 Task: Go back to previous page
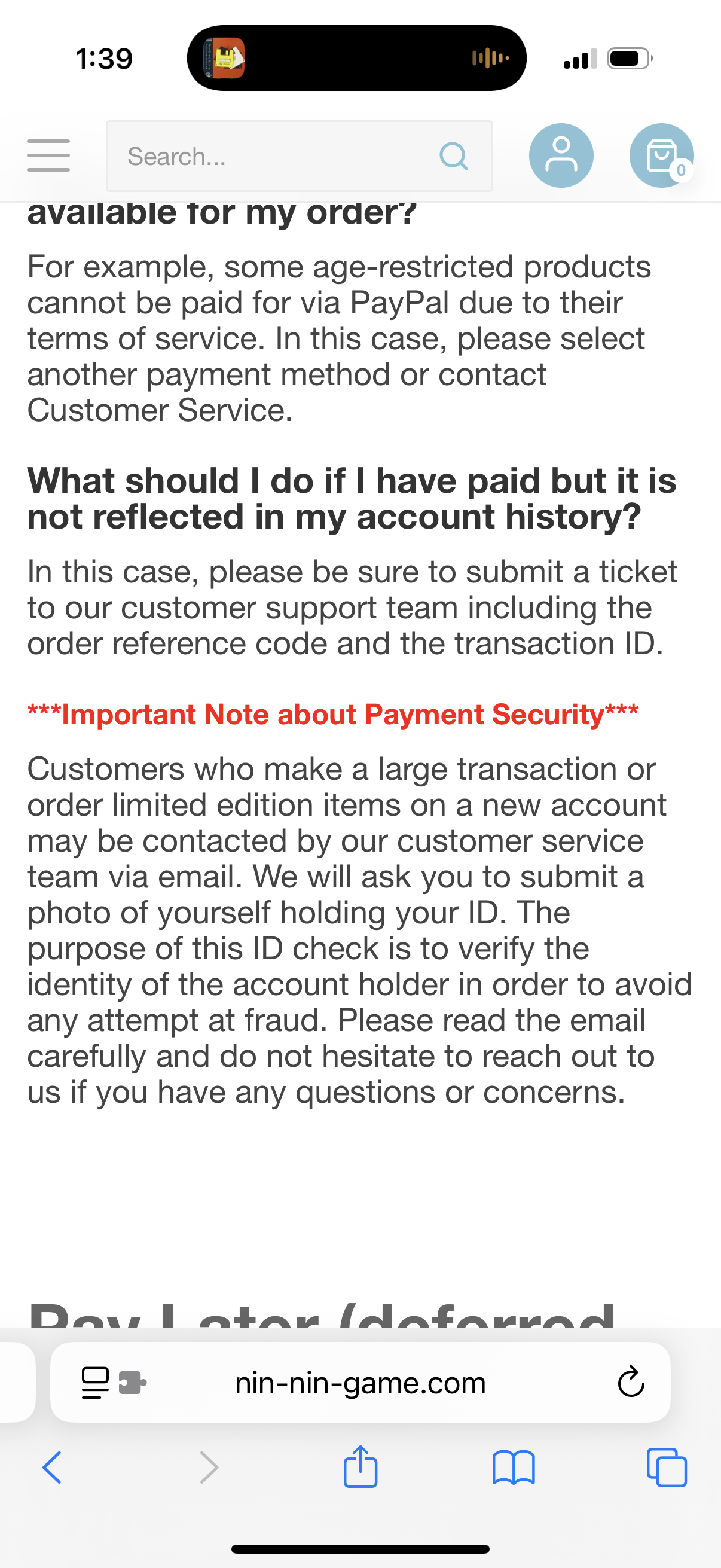53,1468
